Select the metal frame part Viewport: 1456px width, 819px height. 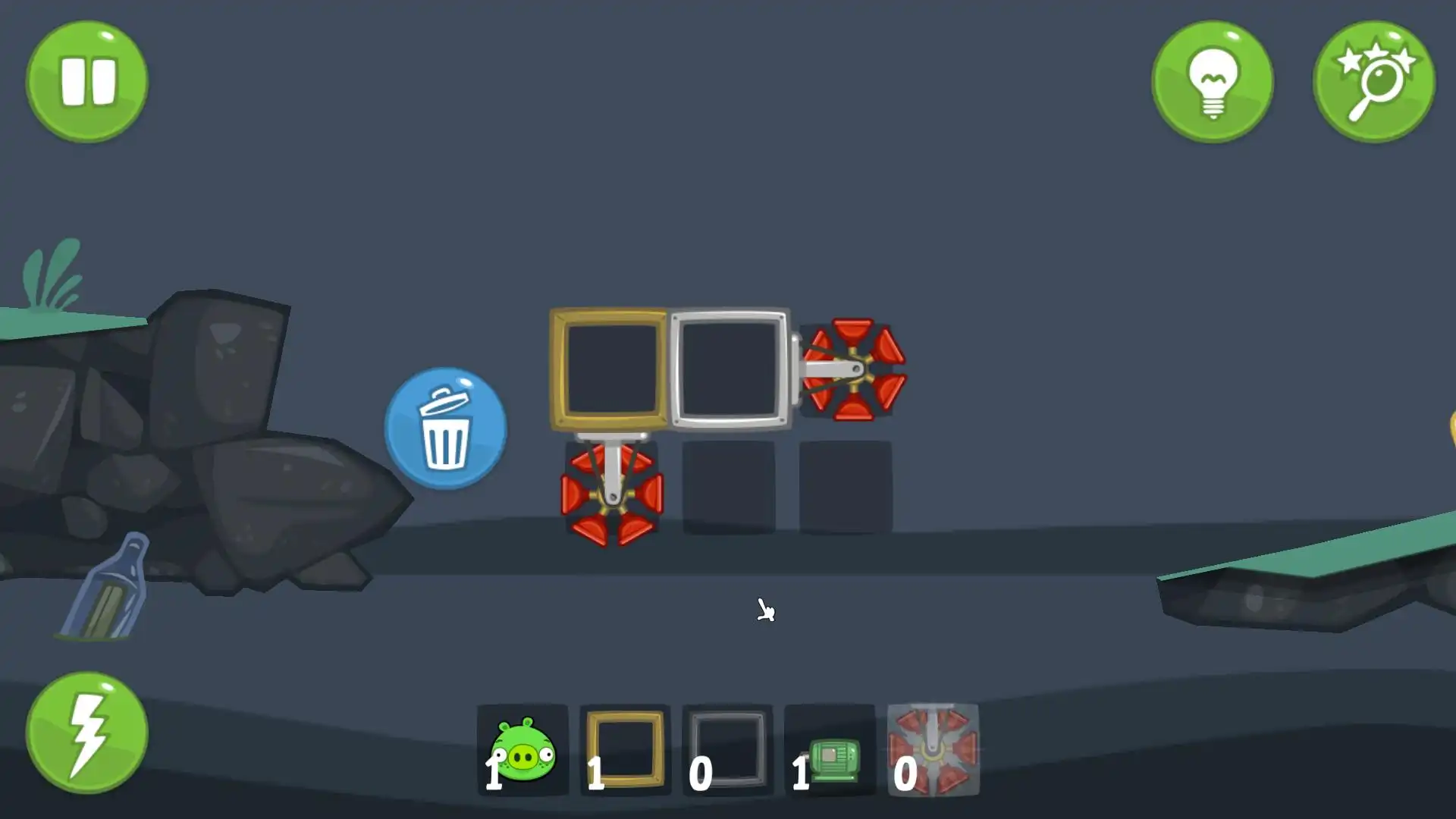[727, 751]
